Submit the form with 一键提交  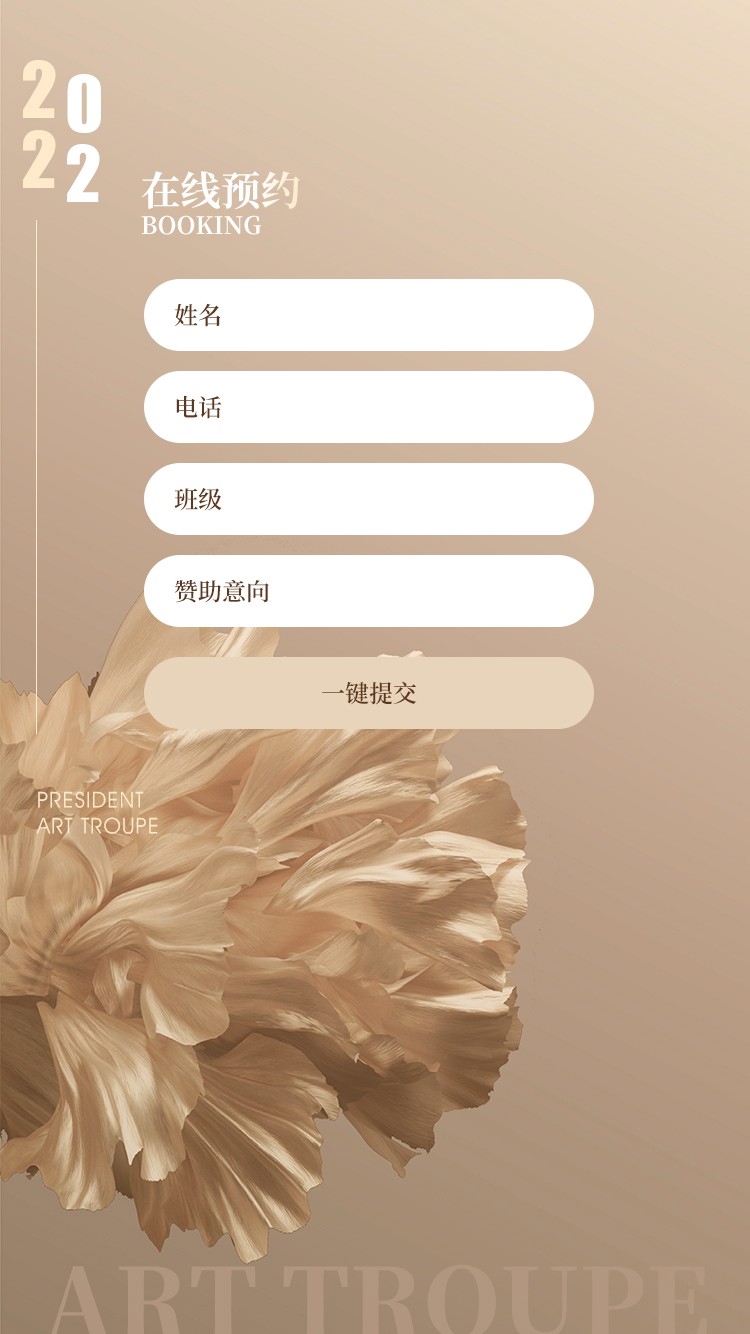coord(369,693)
